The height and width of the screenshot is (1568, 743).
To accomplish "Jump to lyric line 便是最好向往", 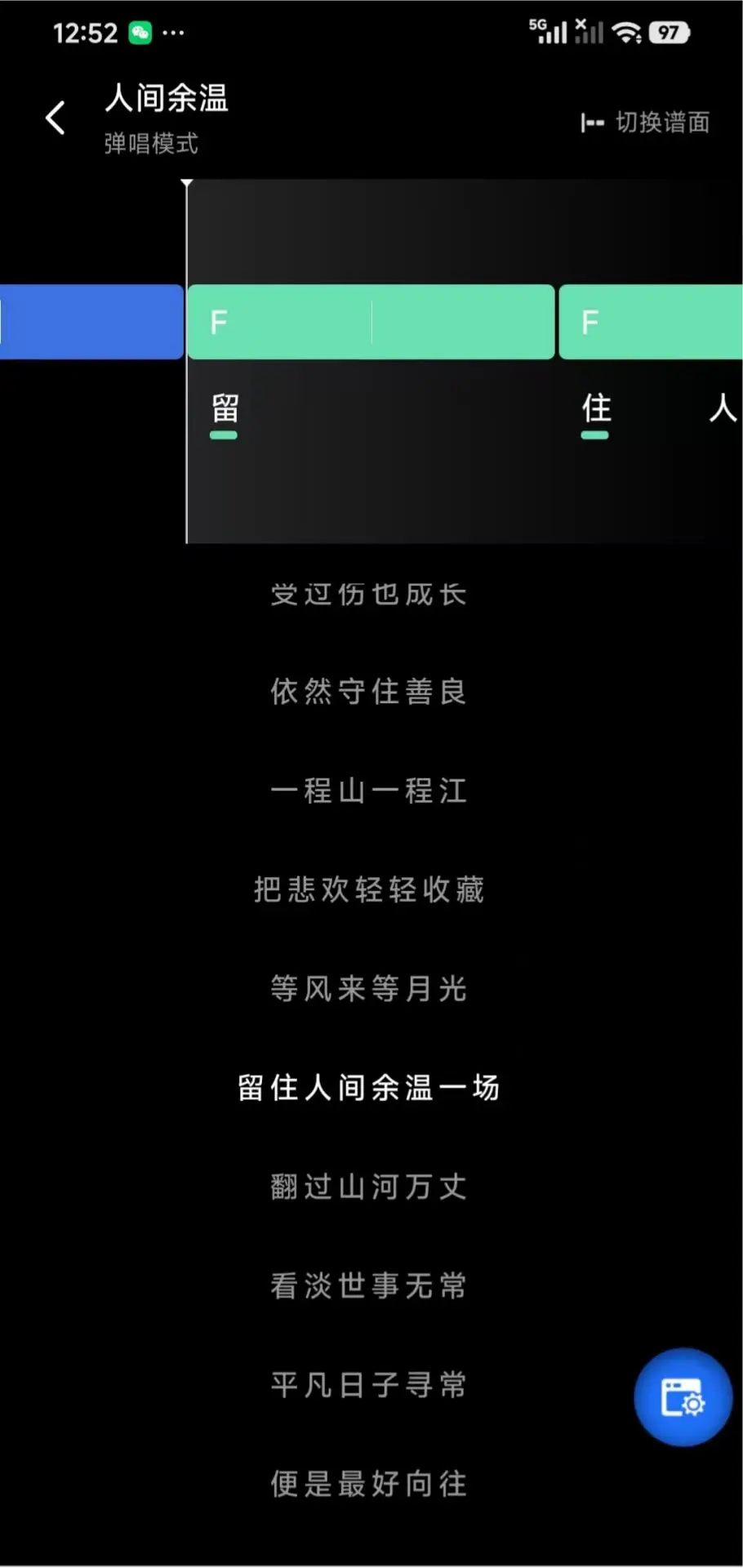I will [x=369, y=1483].
